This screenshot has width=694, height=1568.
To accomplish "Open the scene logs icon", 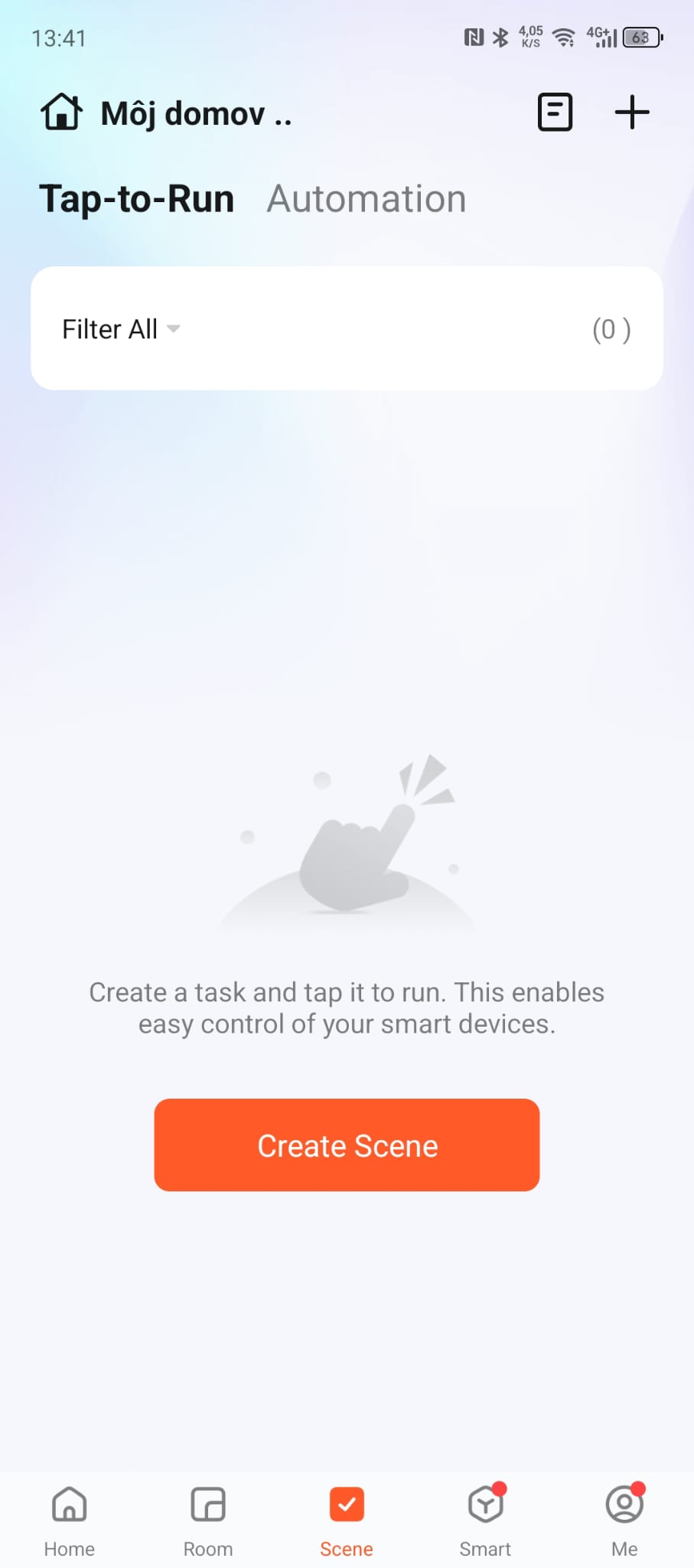I will pos(555,113).
